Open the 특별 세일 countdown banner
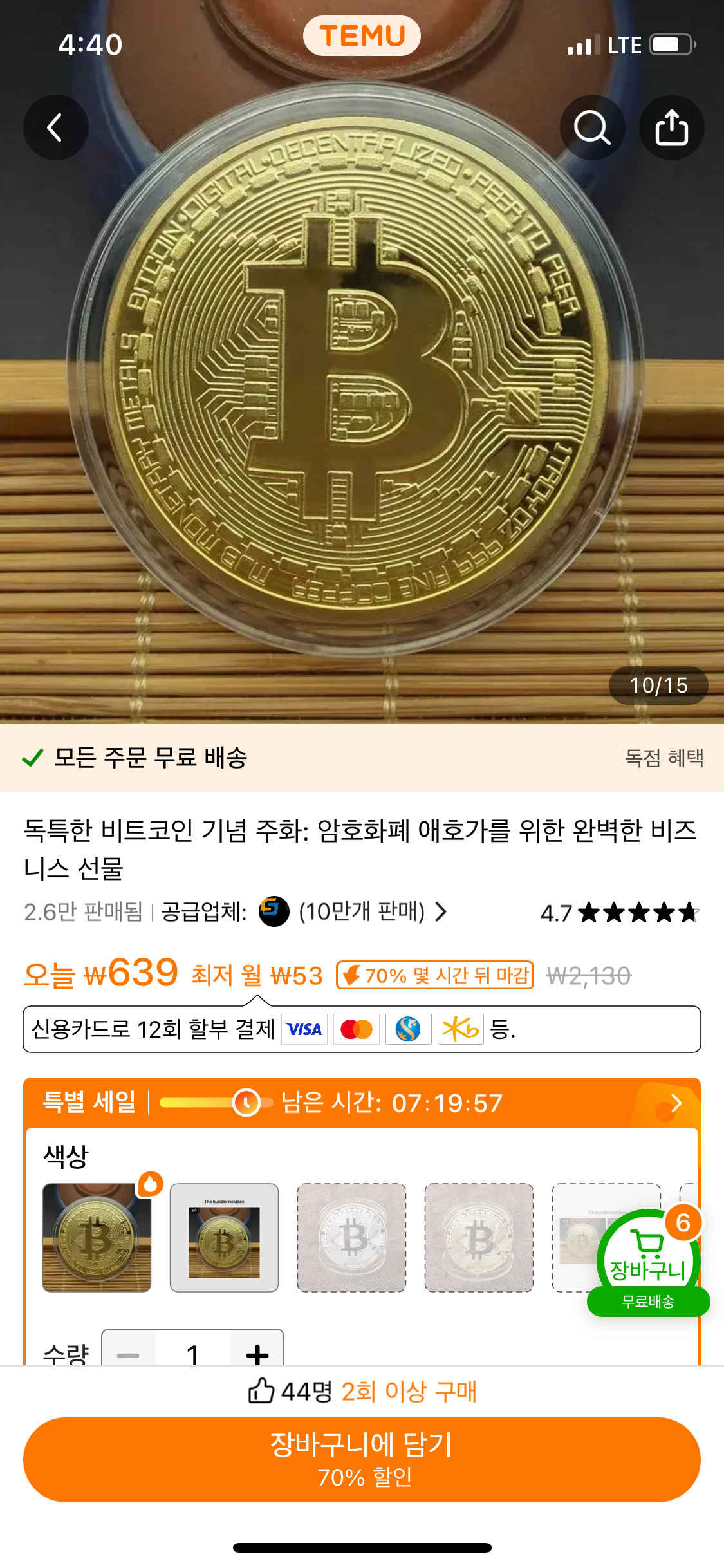This screenshot has height=1568, width=724. [x=362, y=1103]
